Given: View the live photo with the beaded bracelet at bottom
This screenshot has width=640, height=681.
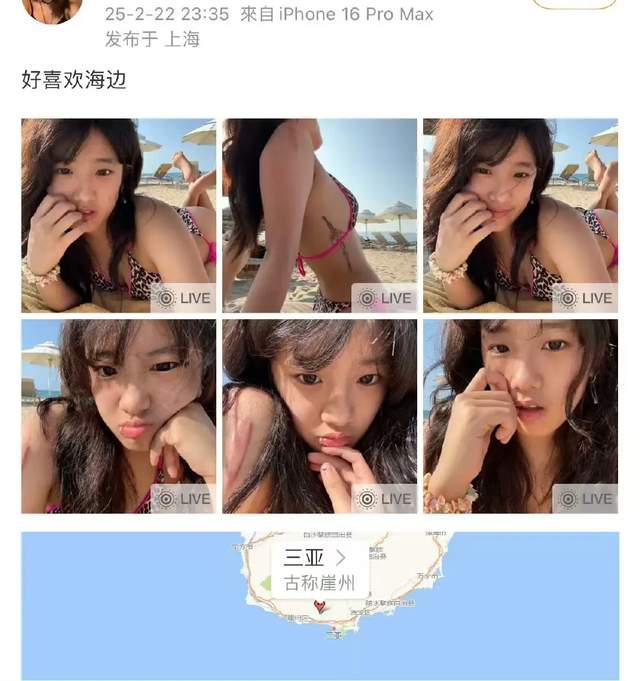Looking at the screenshot, I should point(520,416).
